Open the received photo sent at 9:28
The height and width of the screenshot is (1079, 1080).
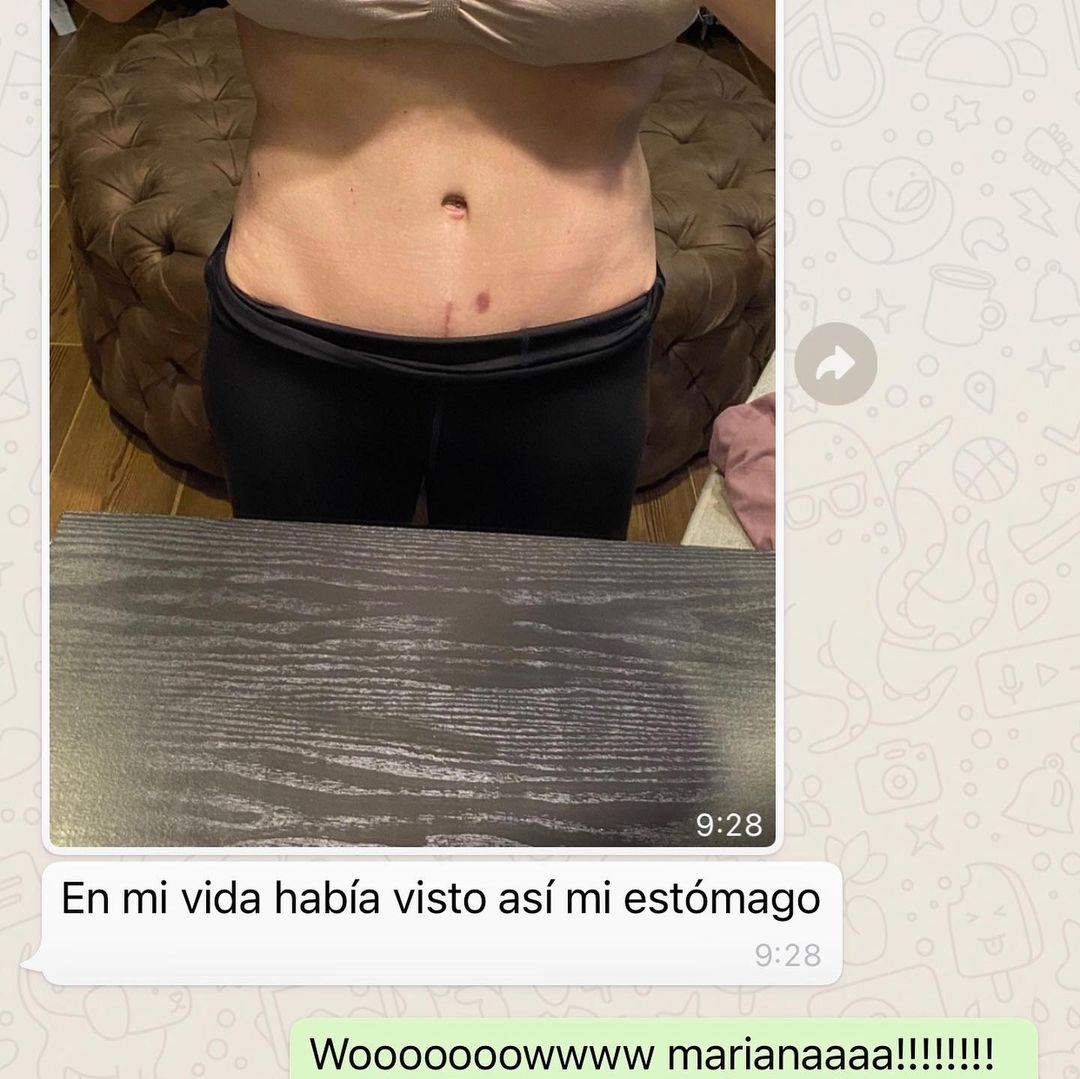412,420
